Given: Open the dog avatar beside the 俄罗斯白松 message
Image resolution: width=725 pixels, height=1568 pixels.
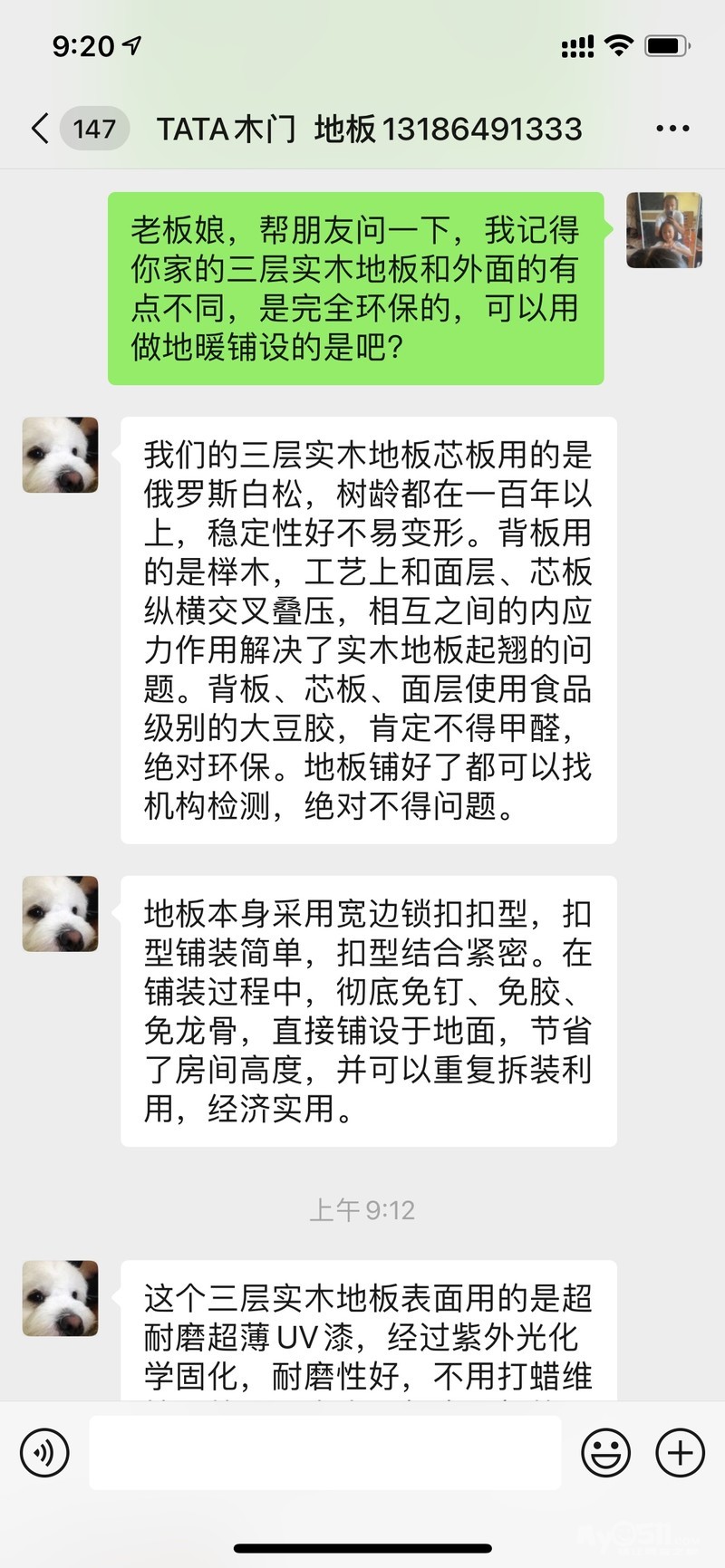Looking at the screenshot, I should coord(60,455).
